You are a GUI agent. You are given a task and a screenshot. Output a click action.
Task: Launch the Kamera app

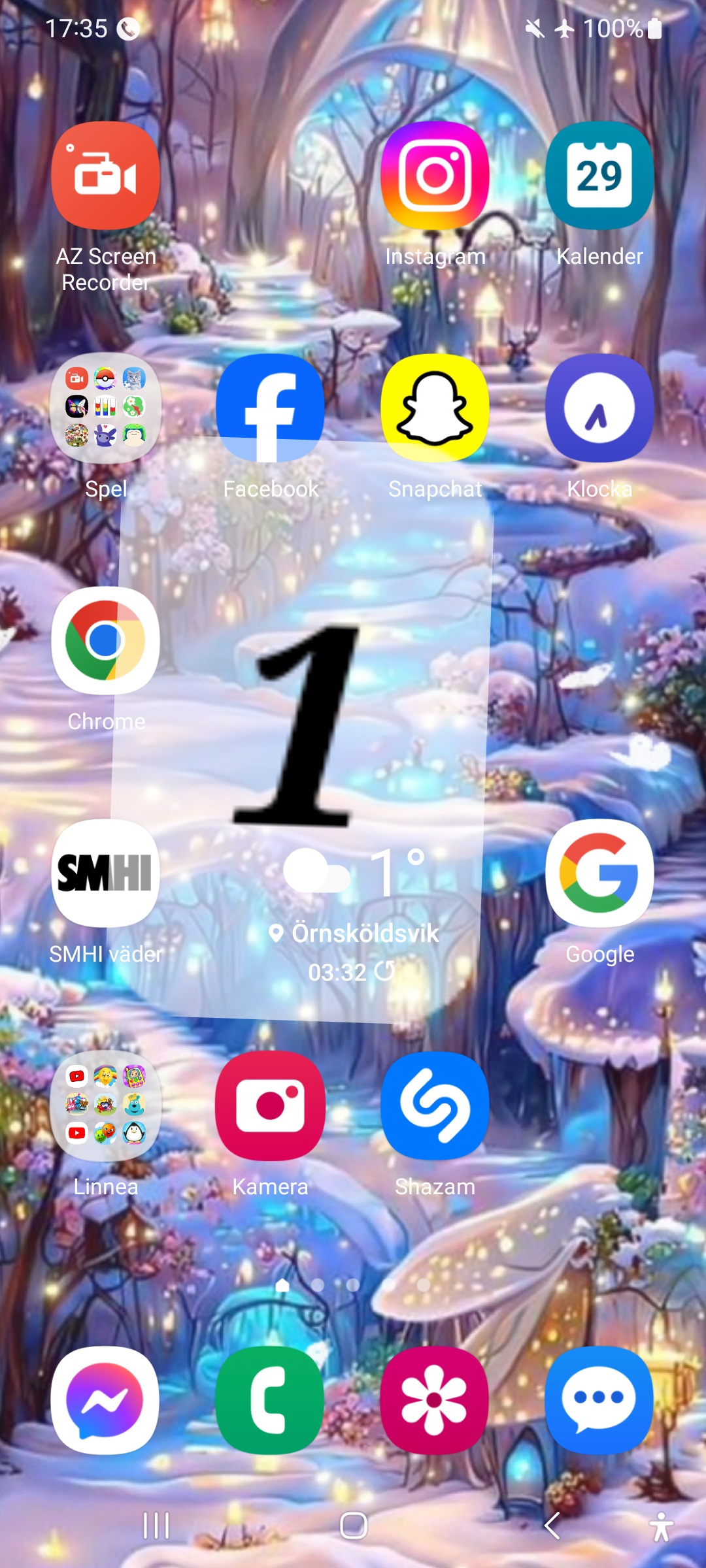click(270, 1105)
